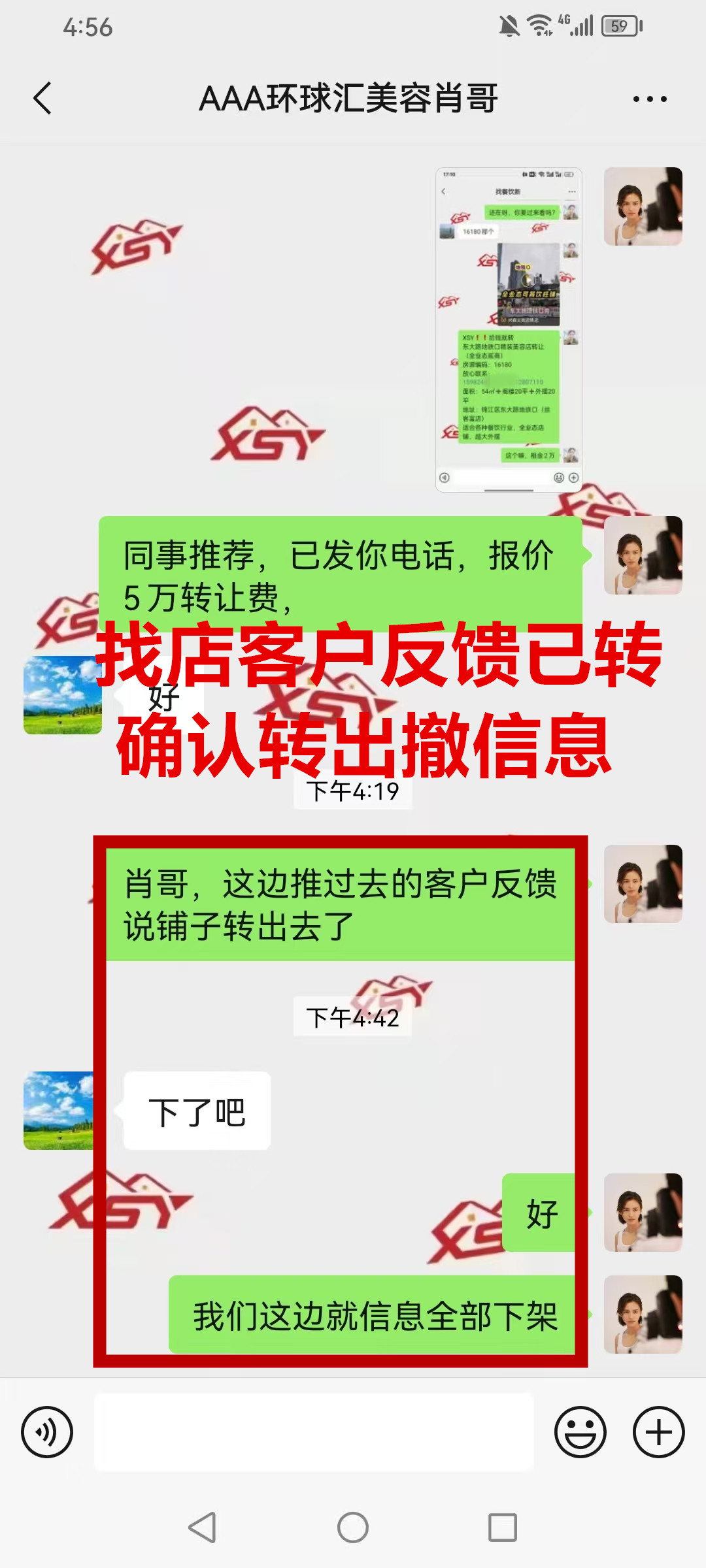
Task: Switch to voice message input
Action: point(47,1432)
